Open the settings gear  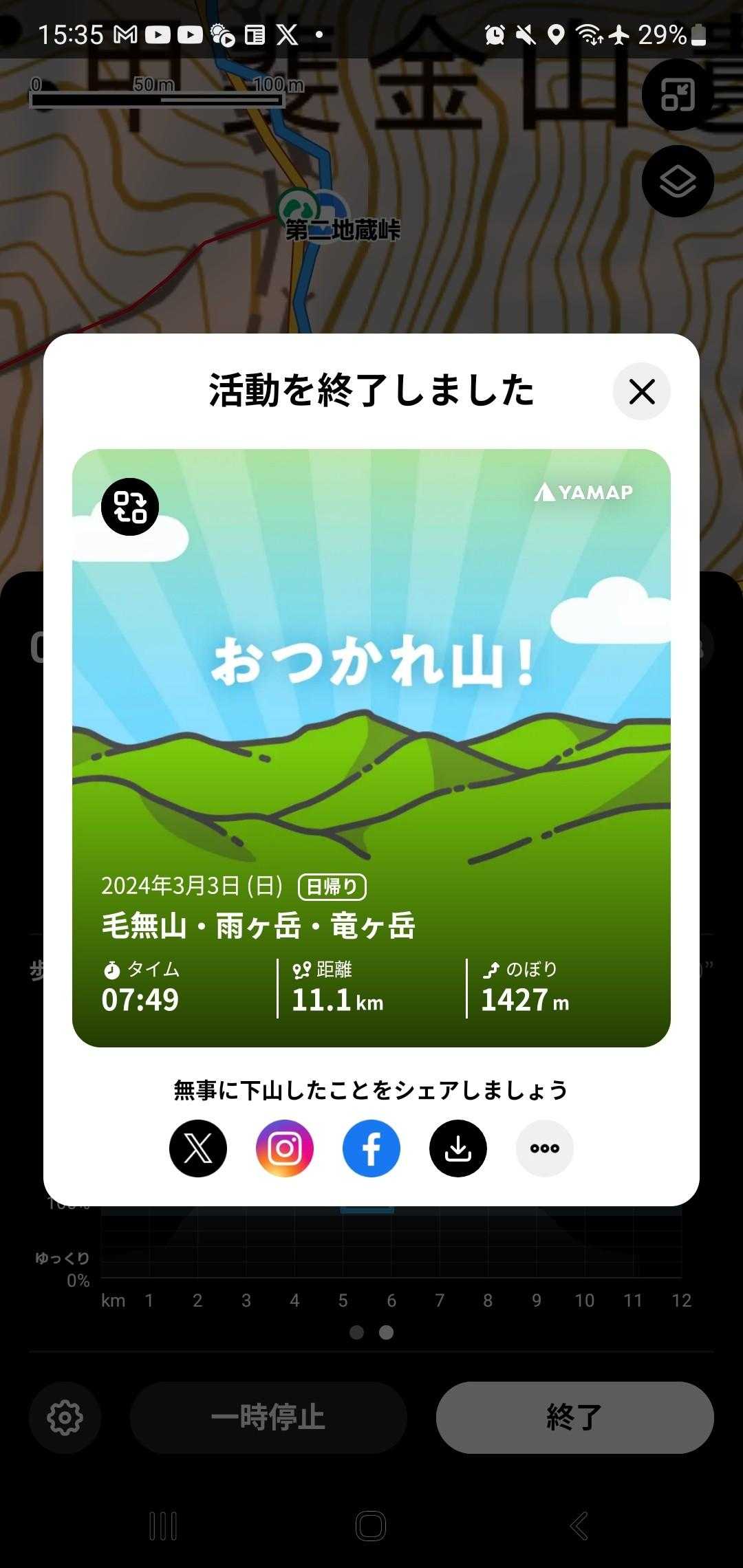pos(65,1417)
